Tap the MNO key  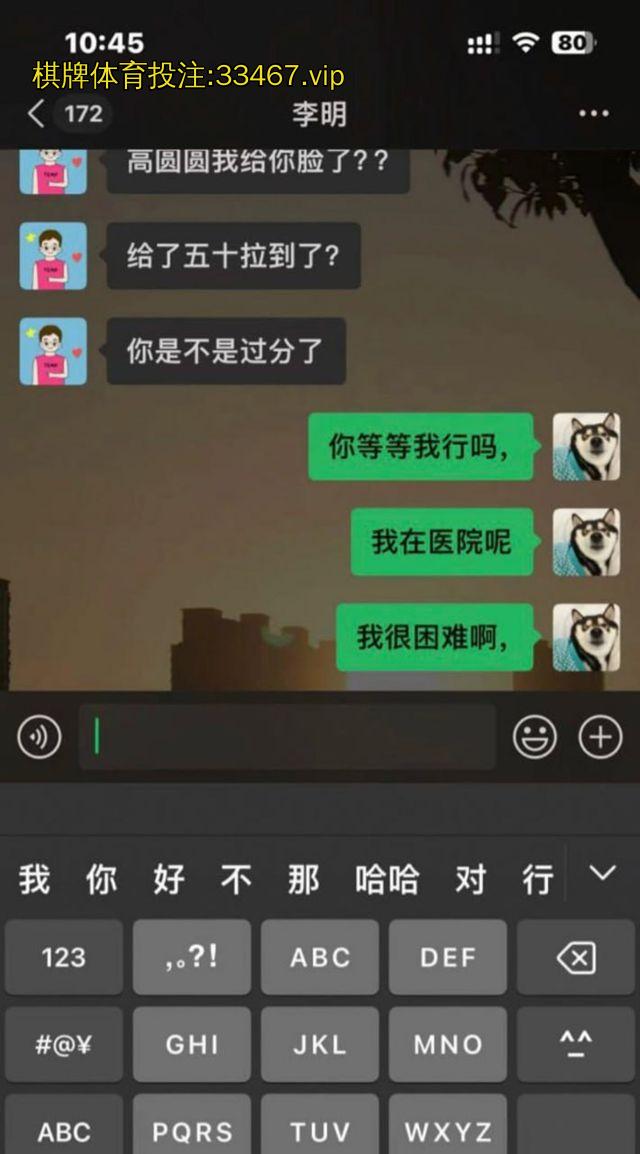(x=448, y=1045)
